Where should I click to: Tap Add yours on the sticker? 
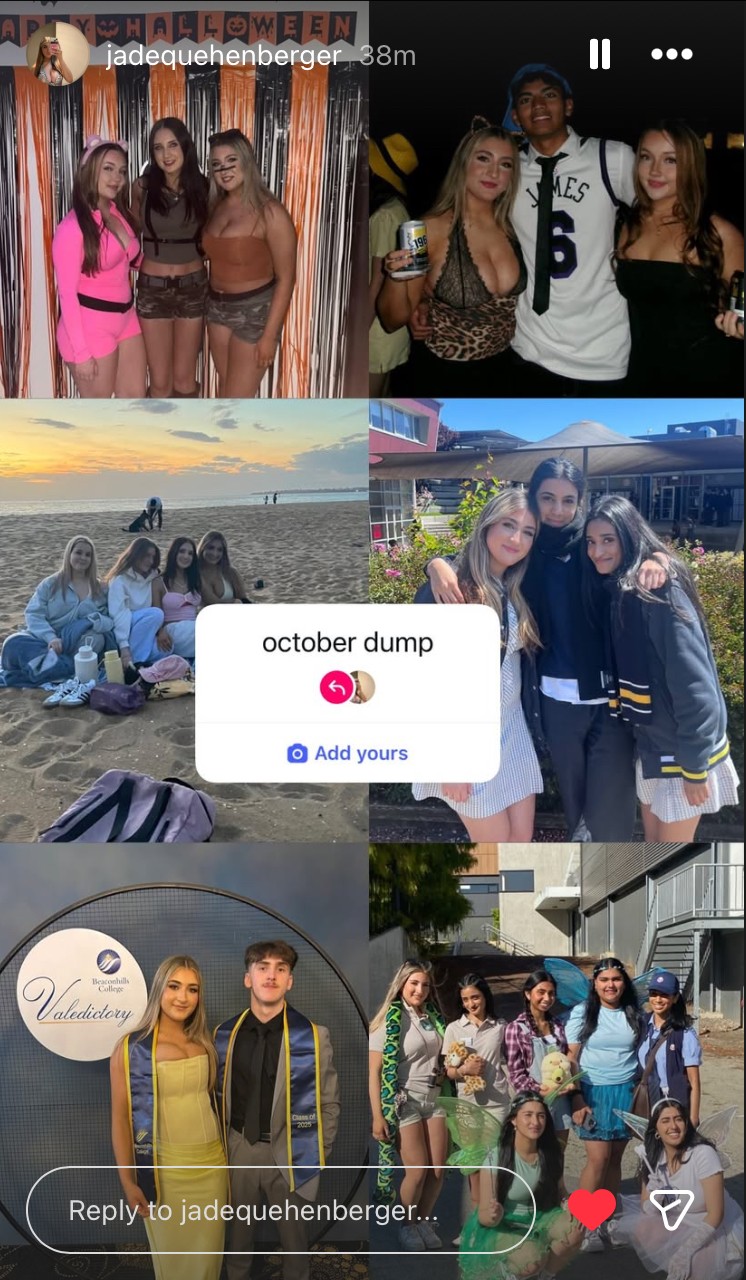pos(348,753)
